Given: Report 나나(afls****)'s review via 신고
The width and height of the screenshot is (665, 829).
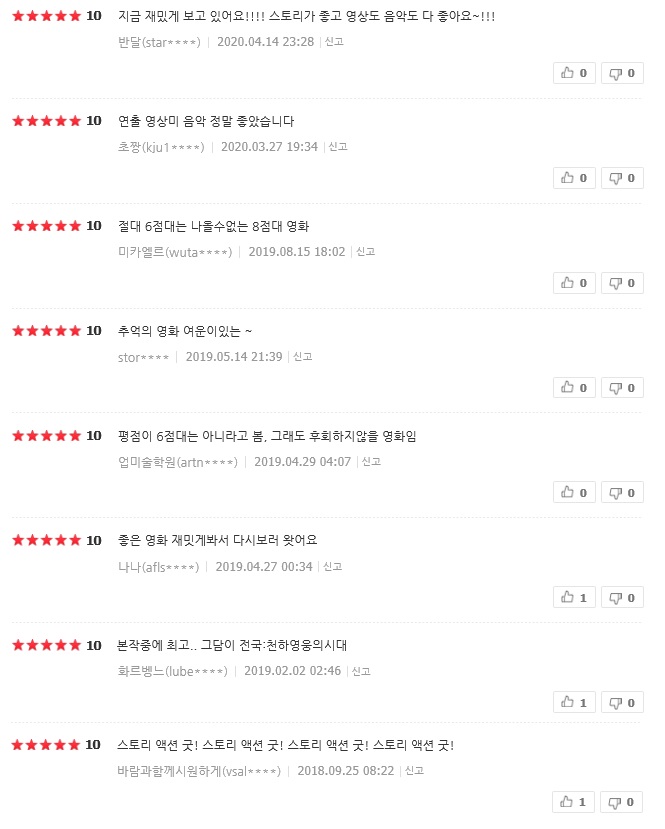Looking at the screenshot, I should coord(332,567).
